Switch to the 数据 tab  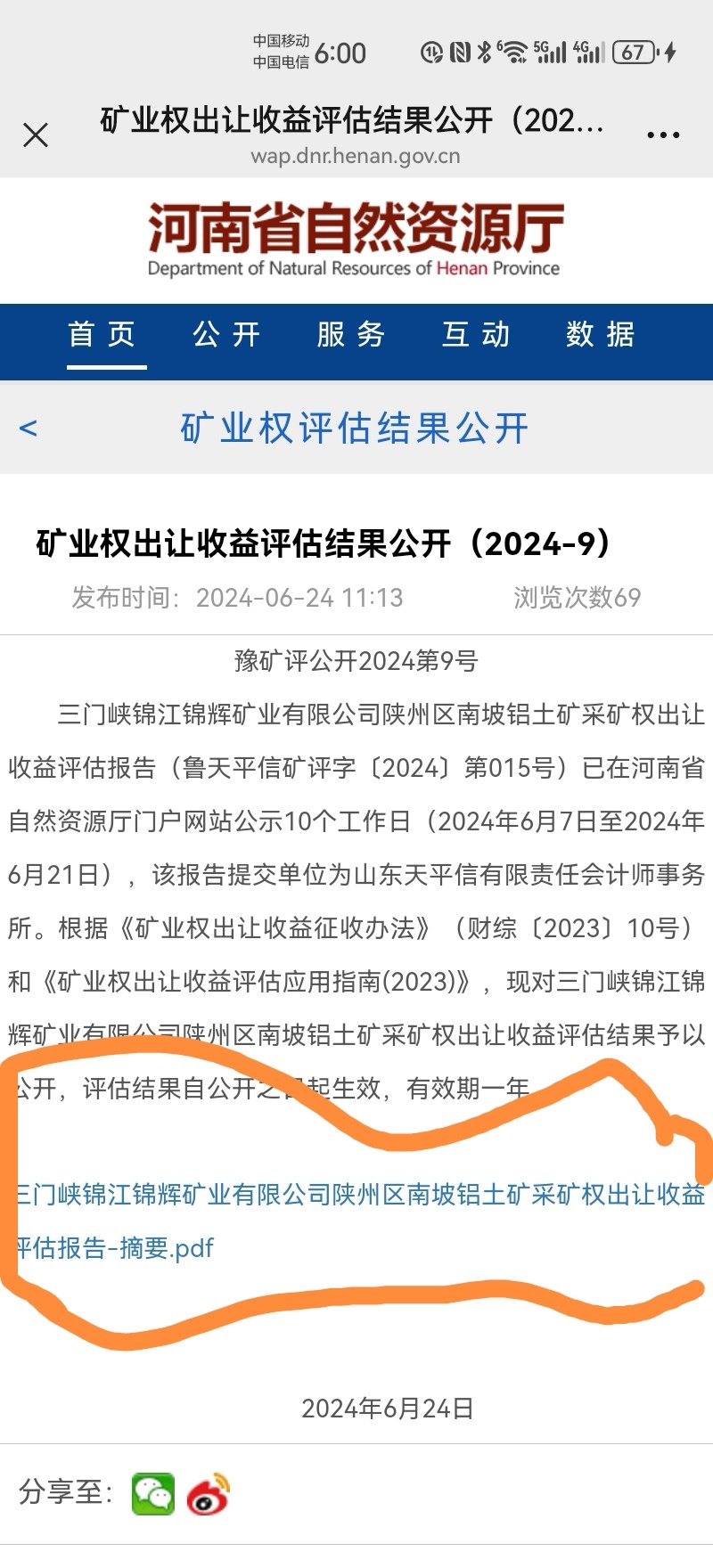click(601, 335)
